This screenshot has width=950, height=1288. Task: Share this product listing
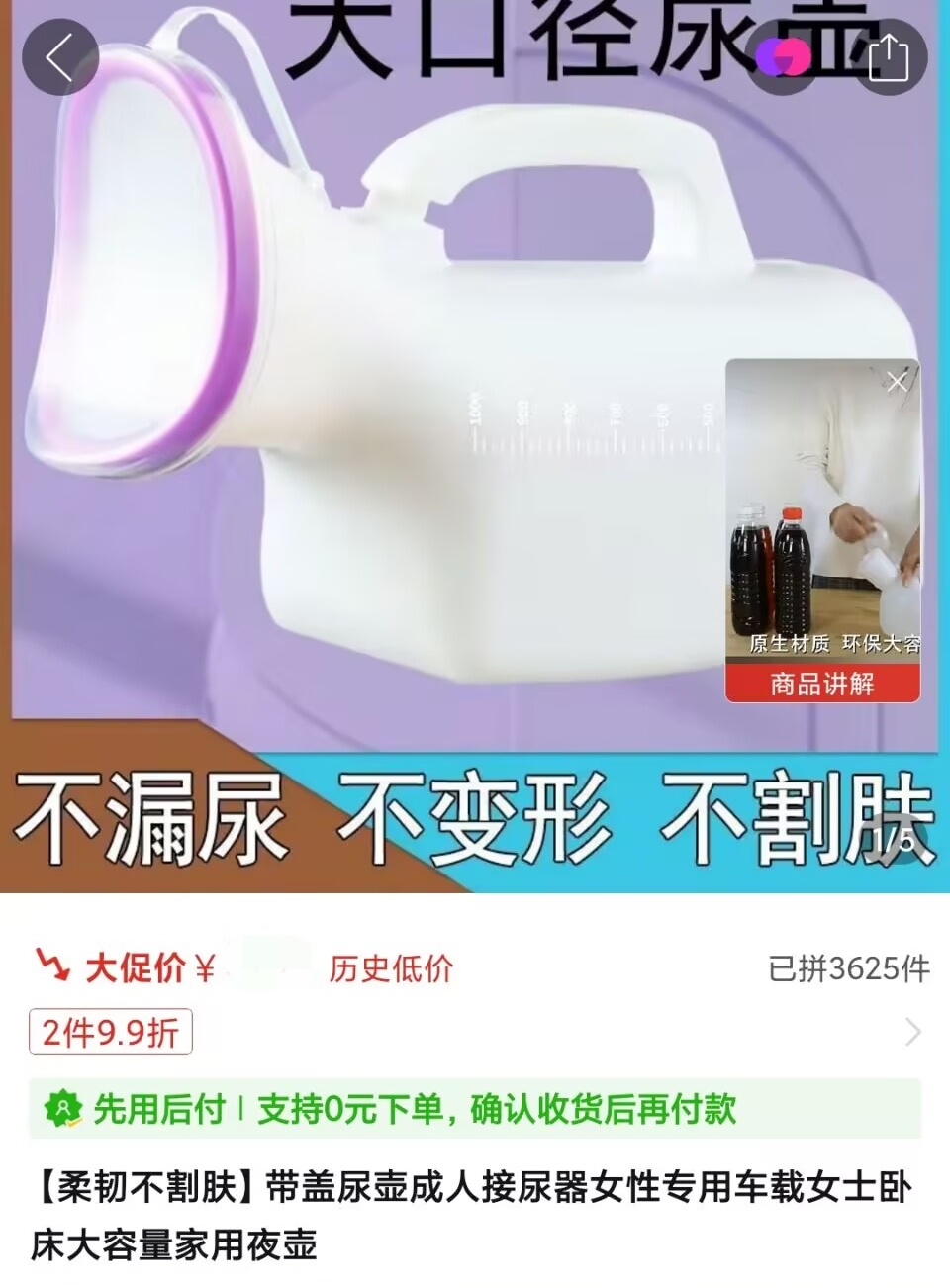(888, 56)
